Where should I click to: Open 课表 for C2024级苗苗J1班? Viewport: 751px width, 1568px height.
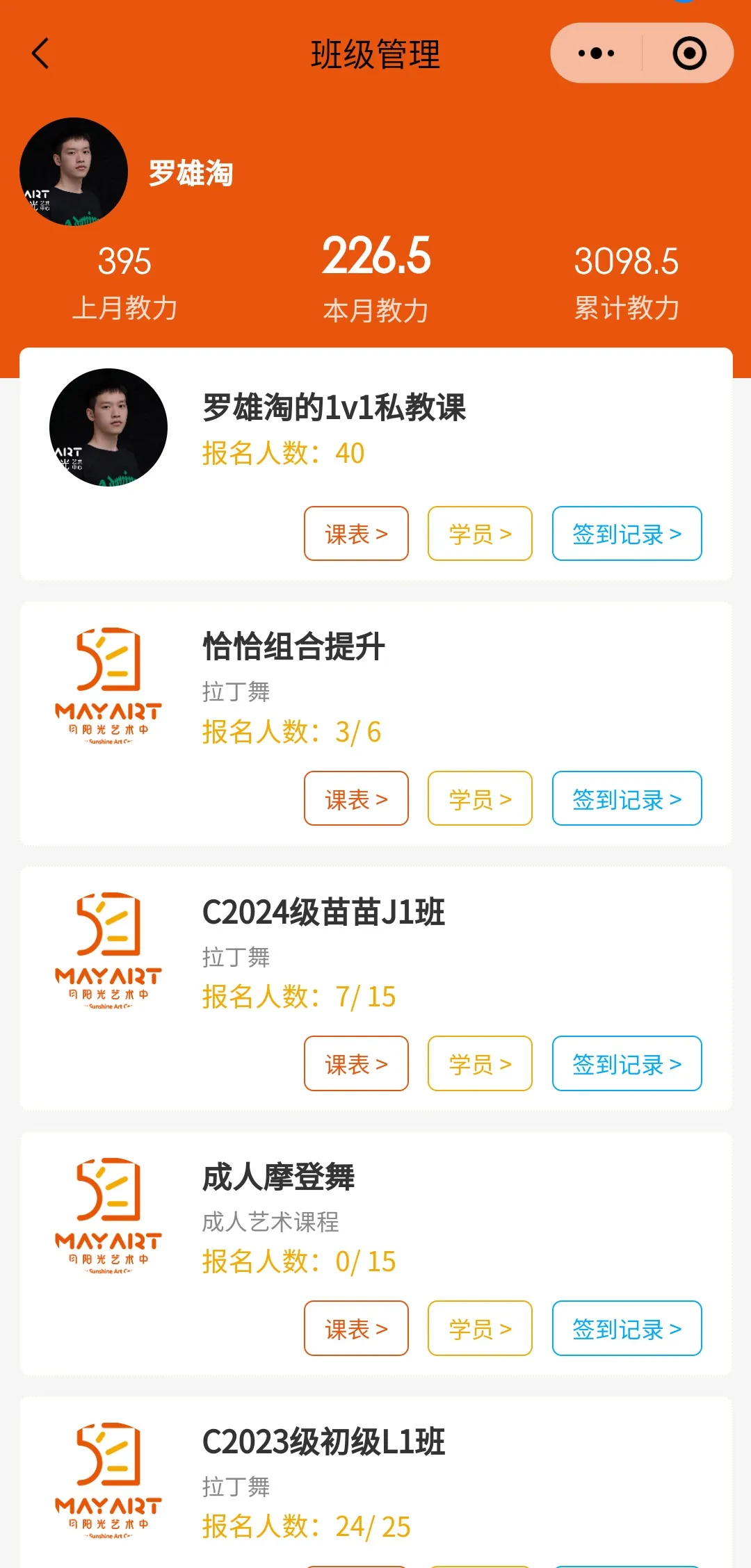pyautogui.click(x=356, y=1063)
